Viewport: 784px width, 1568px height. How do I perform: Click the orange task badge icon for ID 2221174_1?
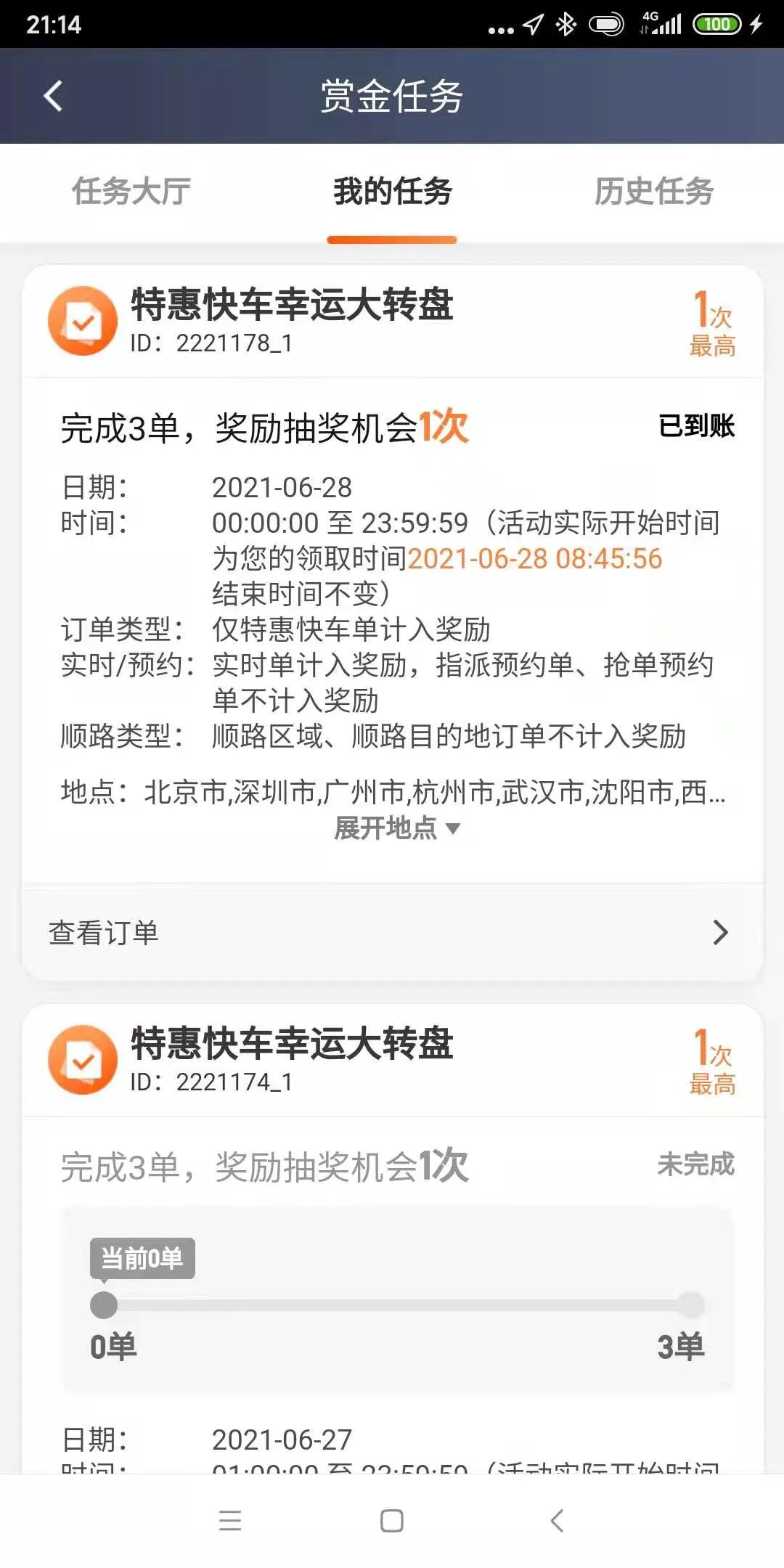pyautogui.click(x=82, y=1060)
